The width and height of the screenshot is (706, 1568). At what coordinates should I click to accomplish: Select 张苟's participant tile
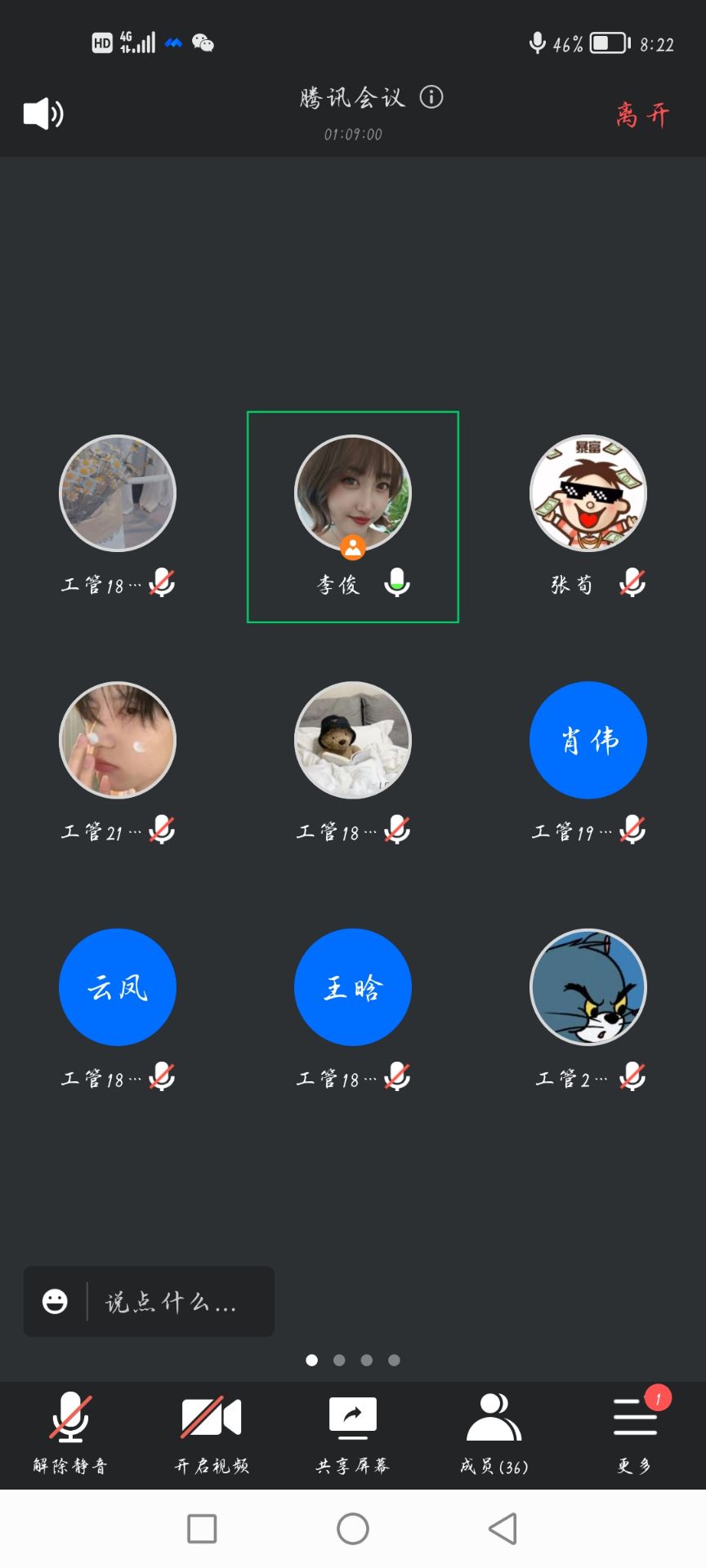[588, 494]
